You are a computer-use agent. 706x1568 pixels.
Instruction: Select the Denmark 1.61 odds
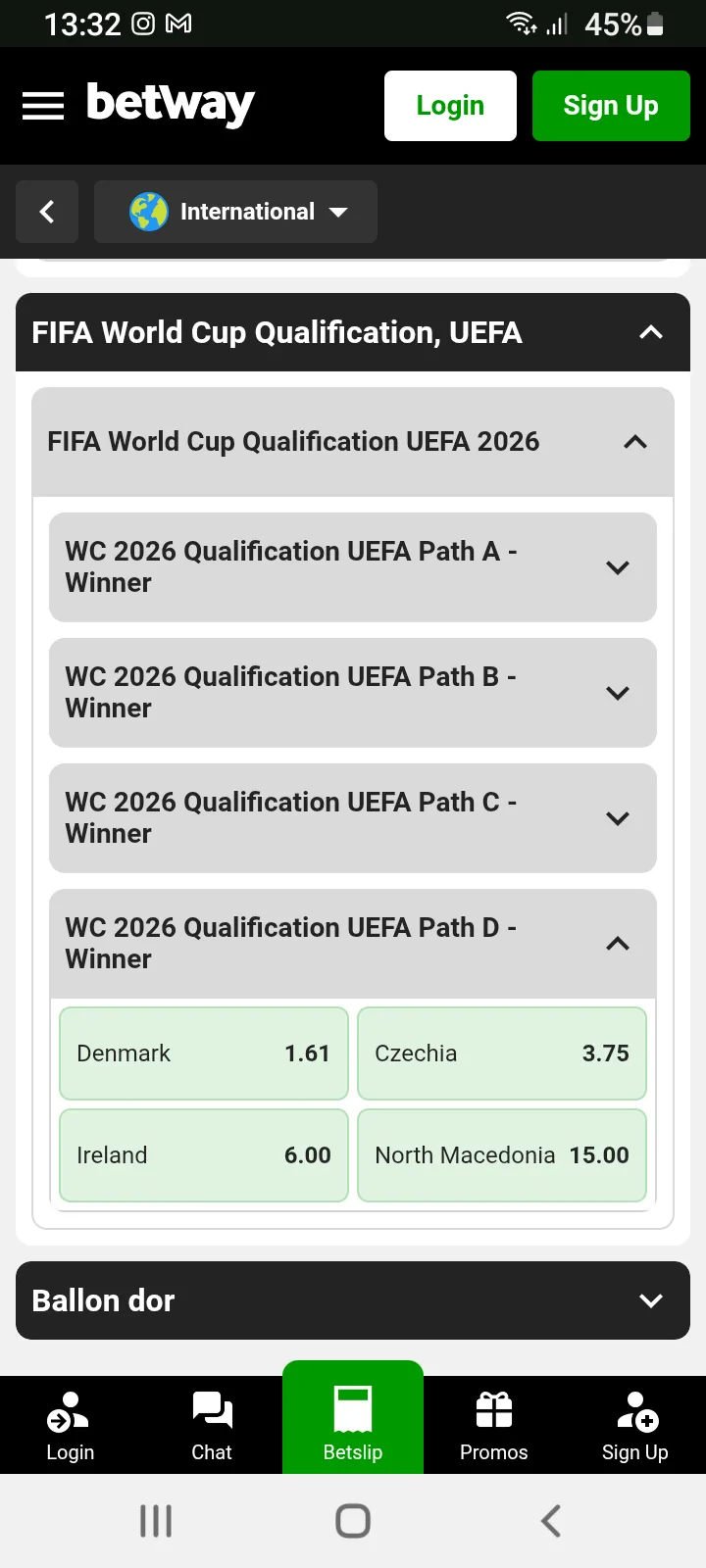pos(203,1053)
